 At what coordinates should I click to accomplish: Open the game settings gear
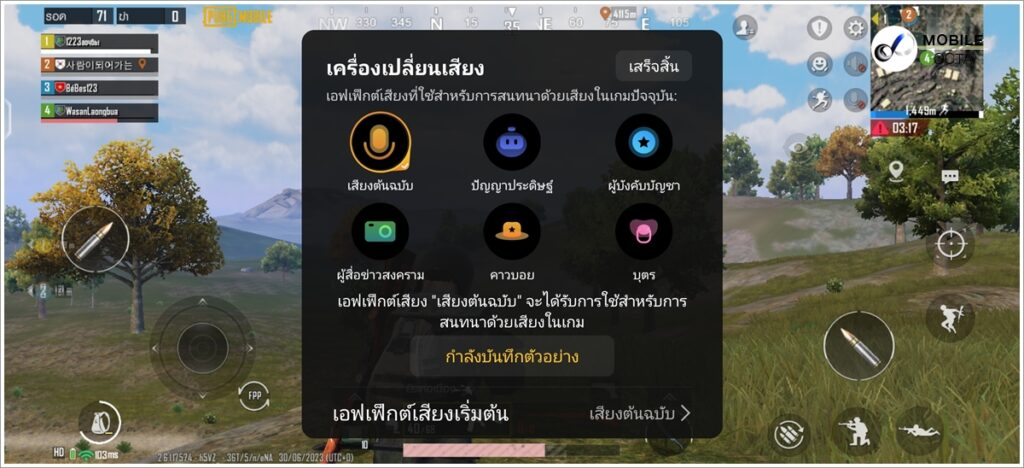pyautogui.click(x=855, y=28)
